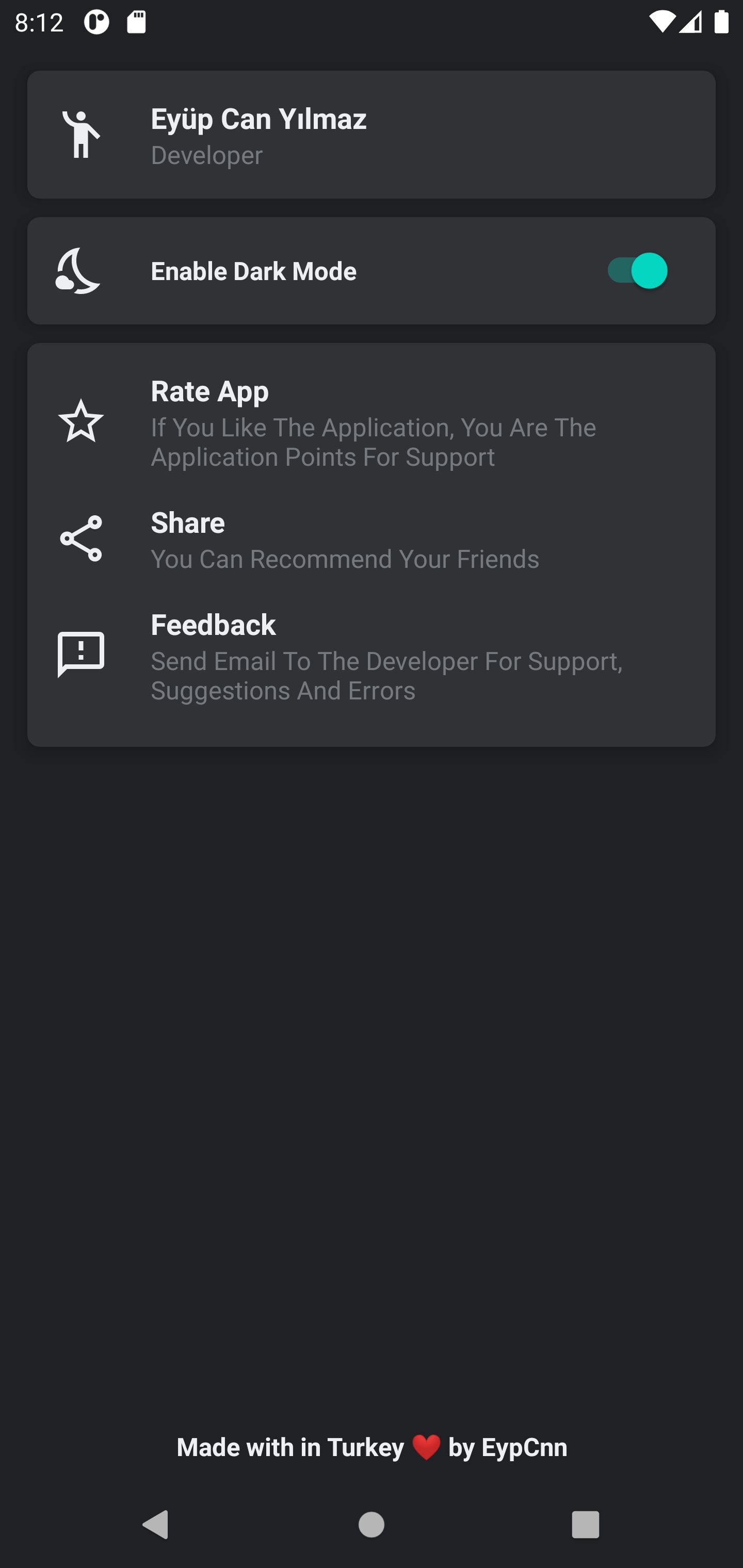
Task: Open the Rate App option
Action: 371,422
